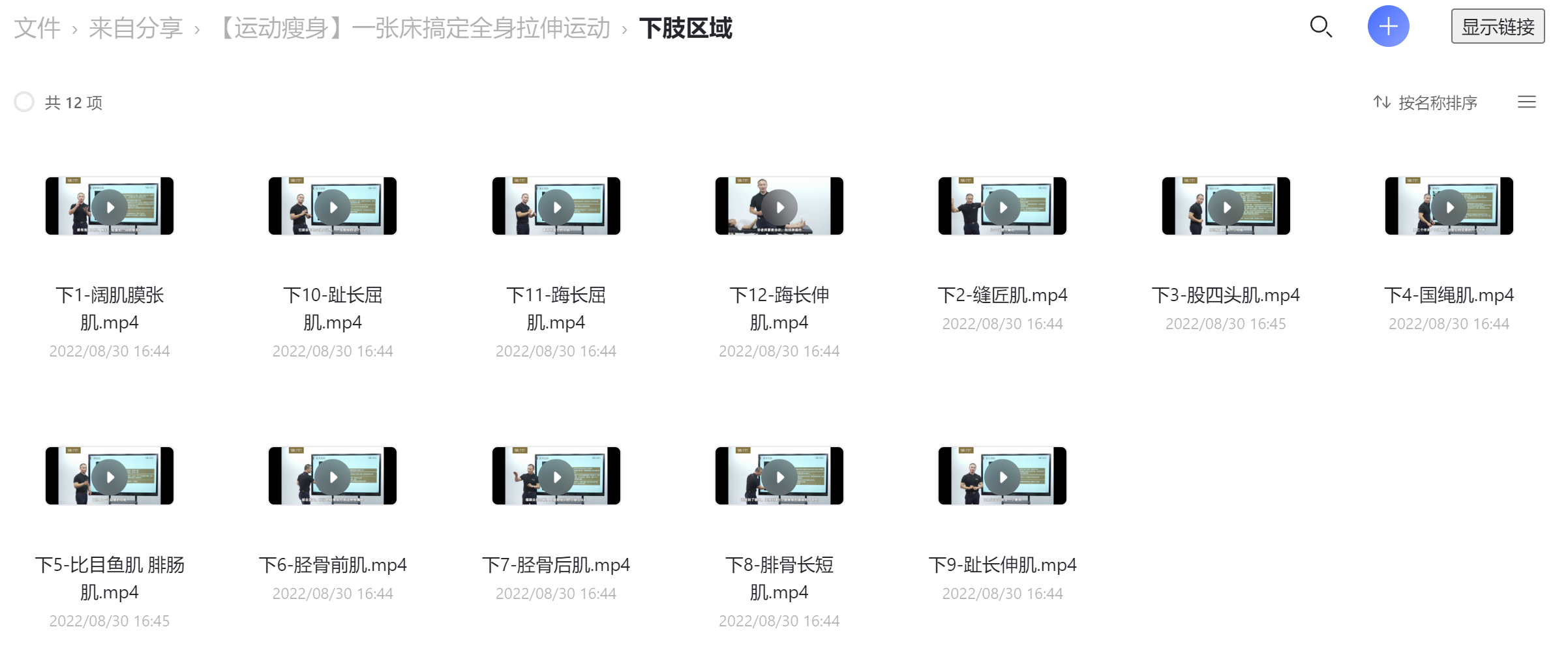Screen dimensions: 1568x657
Task: Play video 下4-国绳肌.mp4
Action: 1449,207
